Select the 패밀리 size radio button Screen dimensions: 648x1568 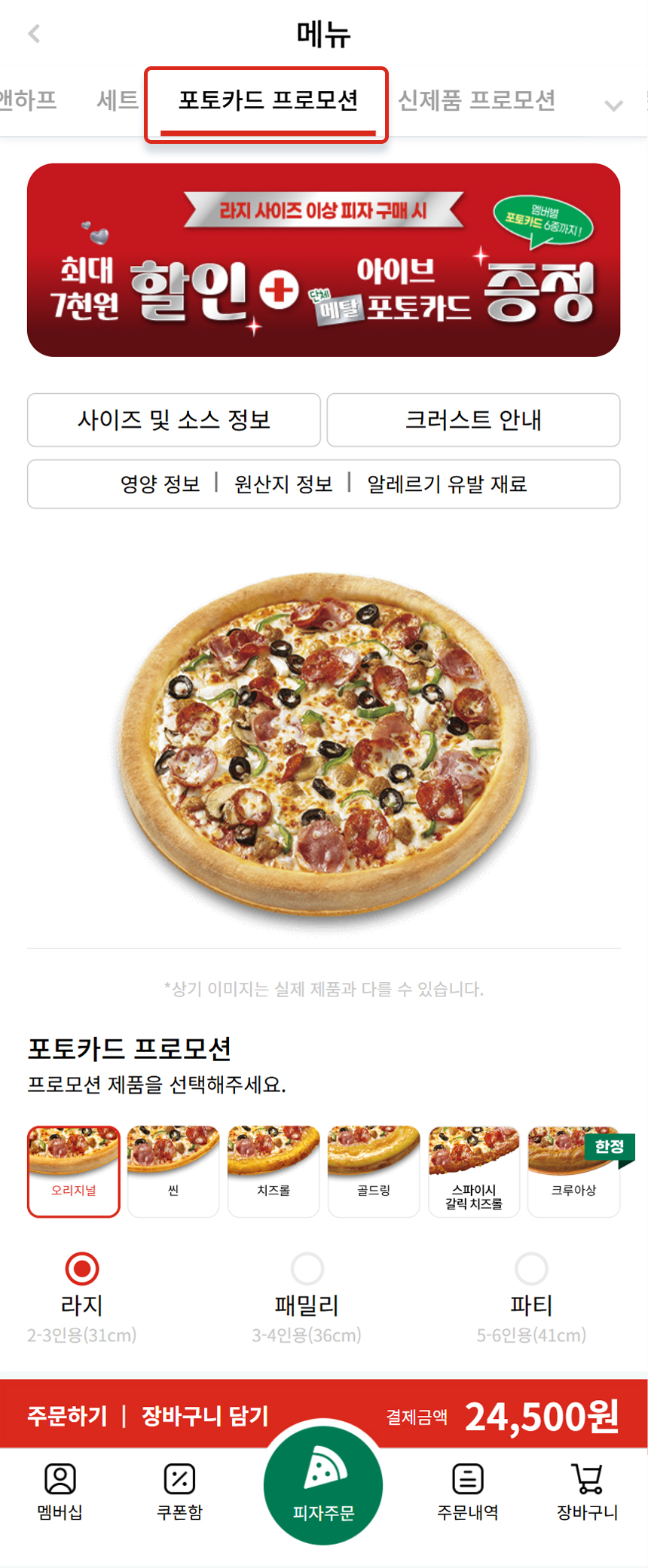click(x=307, y=1269)
